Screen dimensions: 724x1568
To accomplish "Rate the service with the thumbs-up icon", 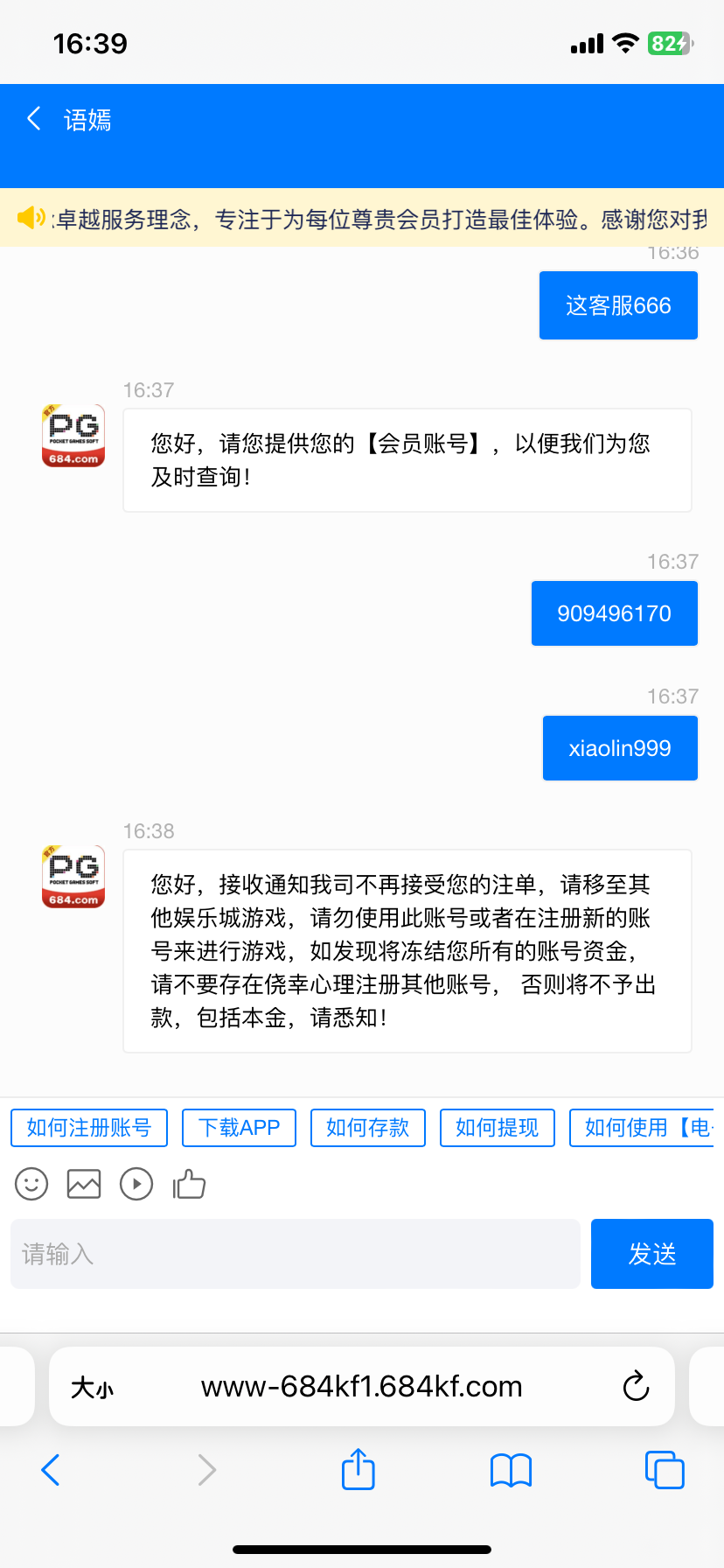I will pyautogui.click(x=189, y=1185).
